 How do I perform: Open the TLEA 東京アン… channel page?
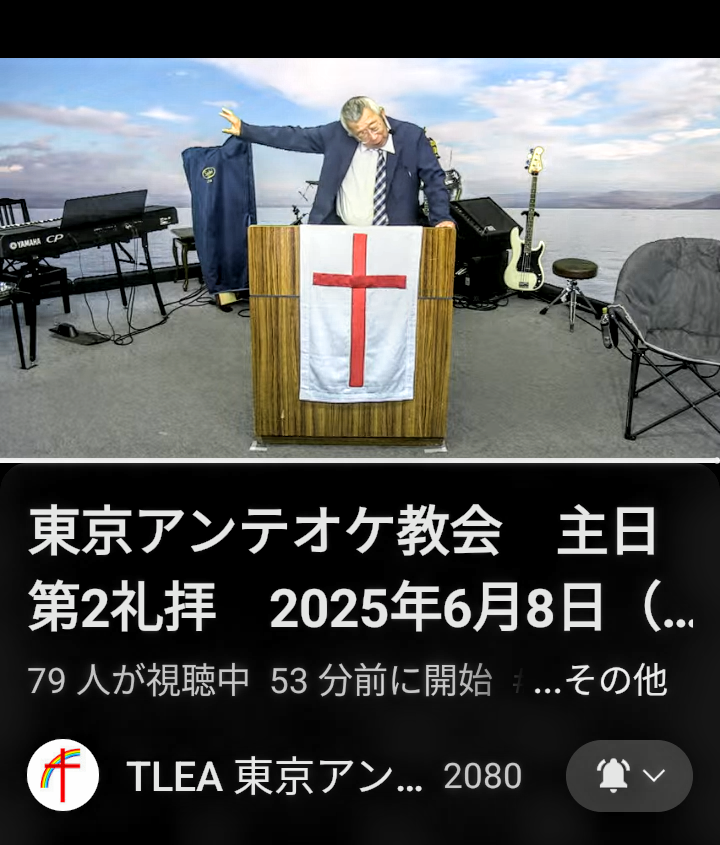tap(274, 777)
